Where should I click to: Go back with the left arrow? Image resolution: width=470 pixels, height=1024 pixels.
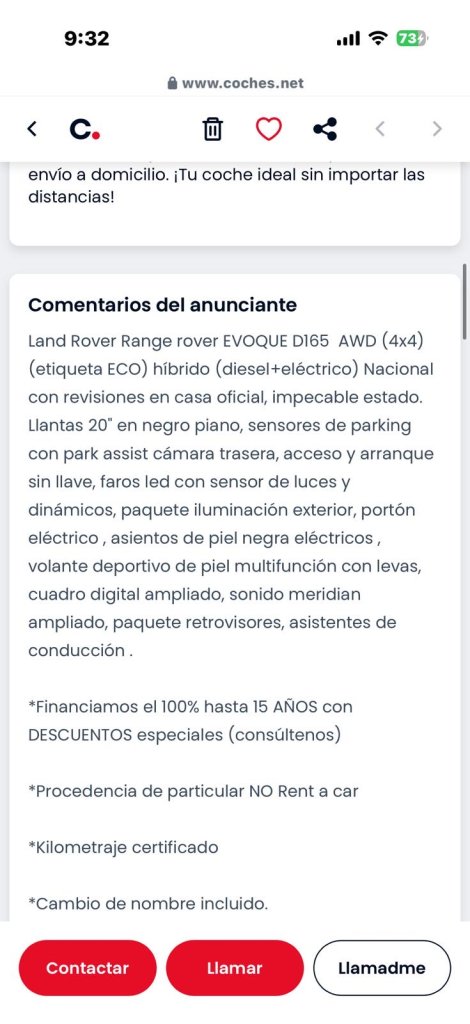pyautogui.click(x=32, y=129)
